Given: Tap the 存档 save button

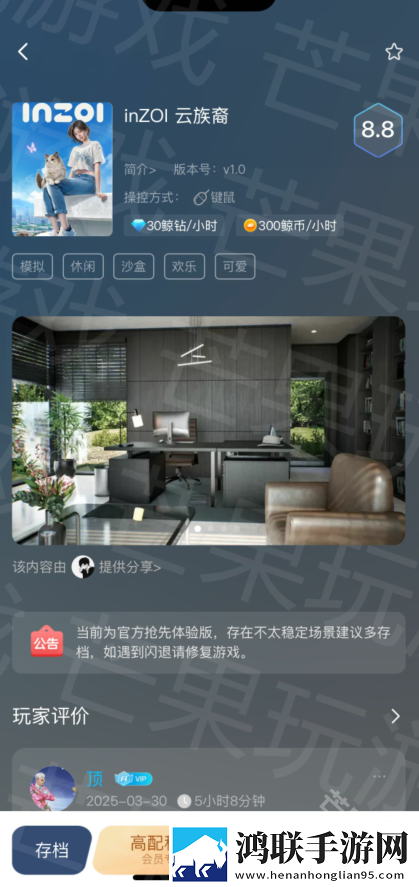Looking at the screenshot, I should pos(51,850).
